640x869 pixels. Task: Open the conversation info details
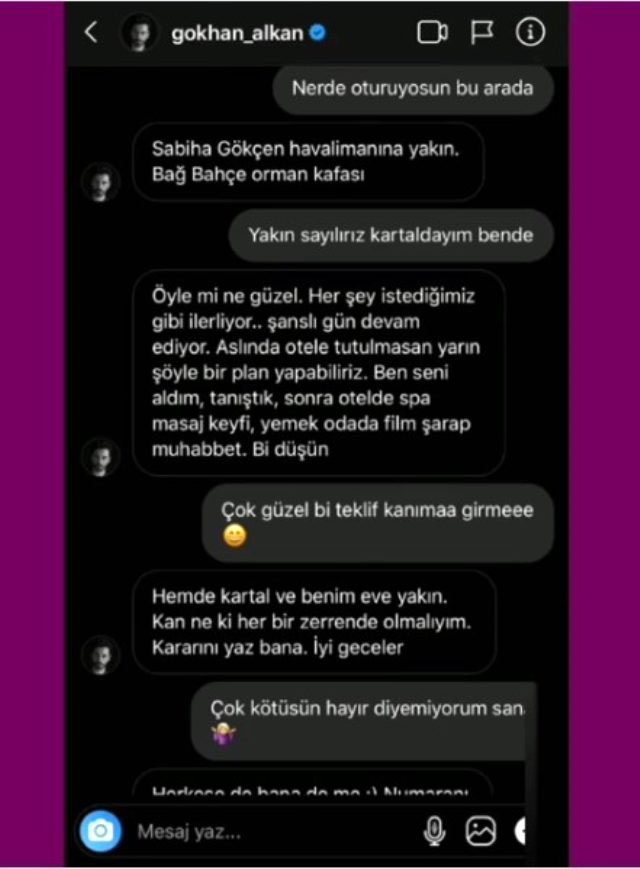[530, 33]
